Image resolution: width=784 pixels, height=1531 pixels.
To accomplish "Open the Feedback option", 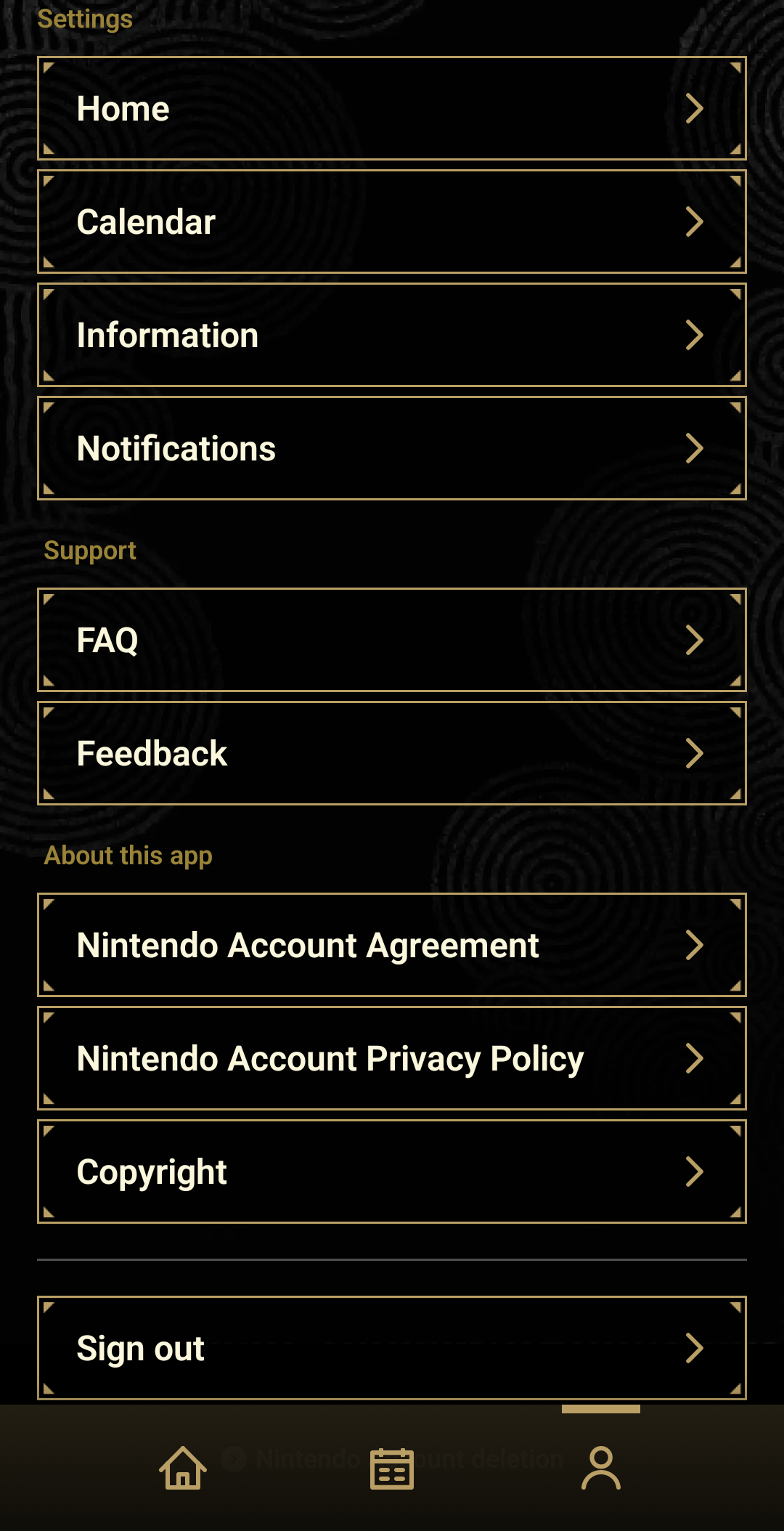I will (392, 754).
